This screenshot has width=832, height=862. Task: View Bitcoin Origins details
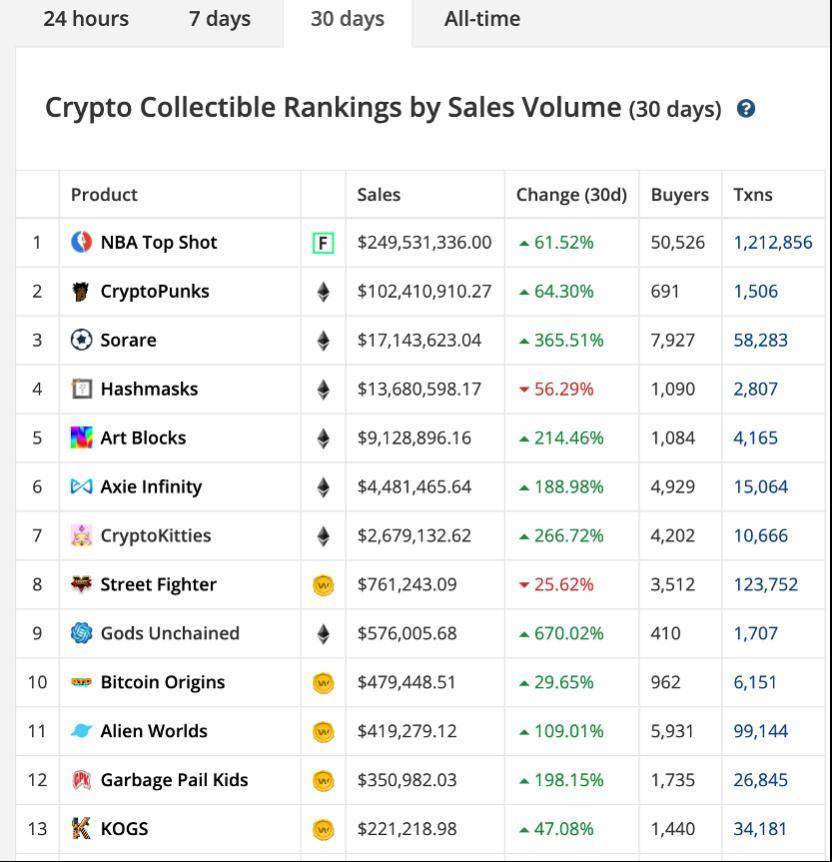pos(162,682)
